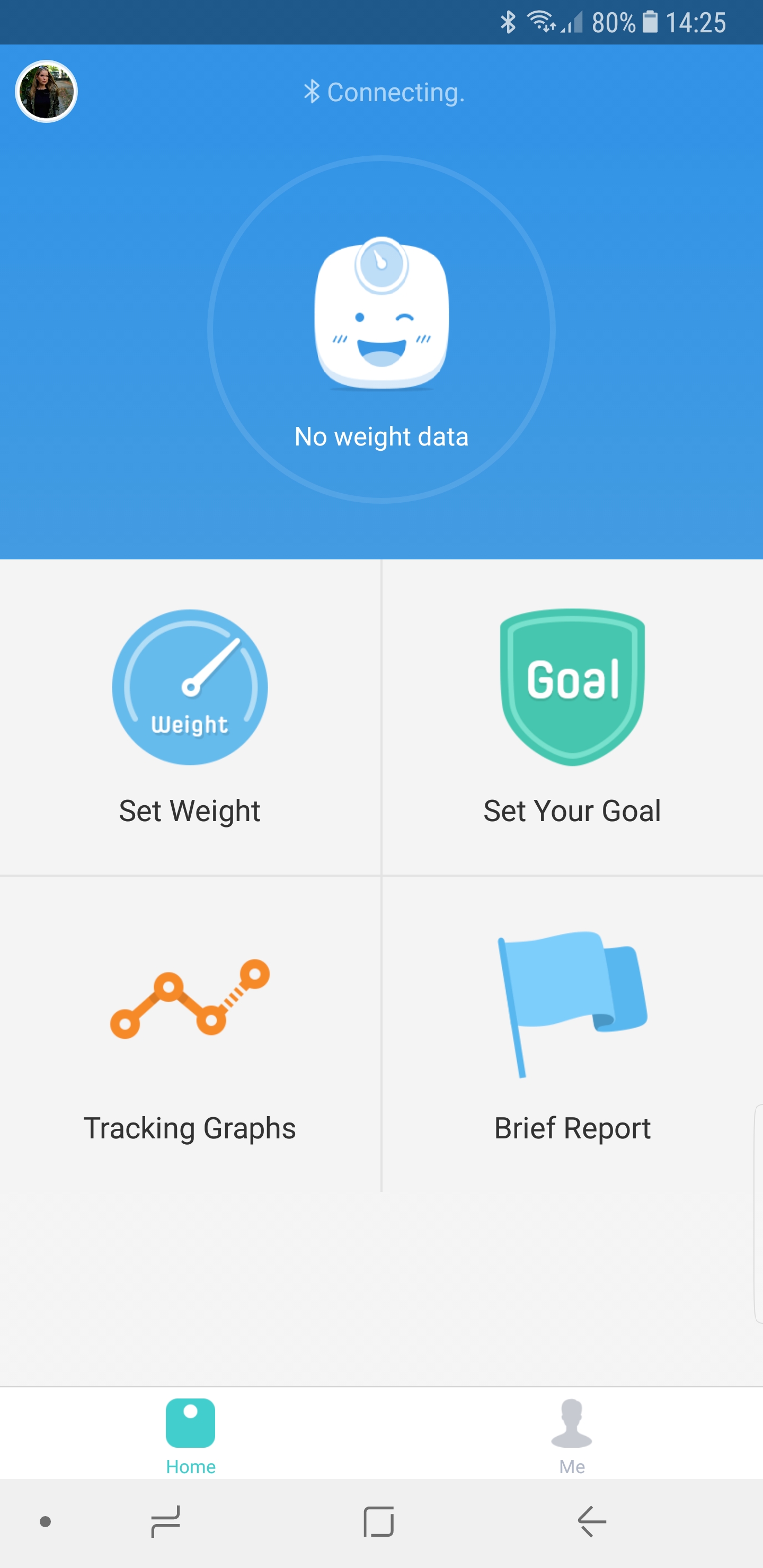Open the profile picture avatar

(x=46, y=91)
